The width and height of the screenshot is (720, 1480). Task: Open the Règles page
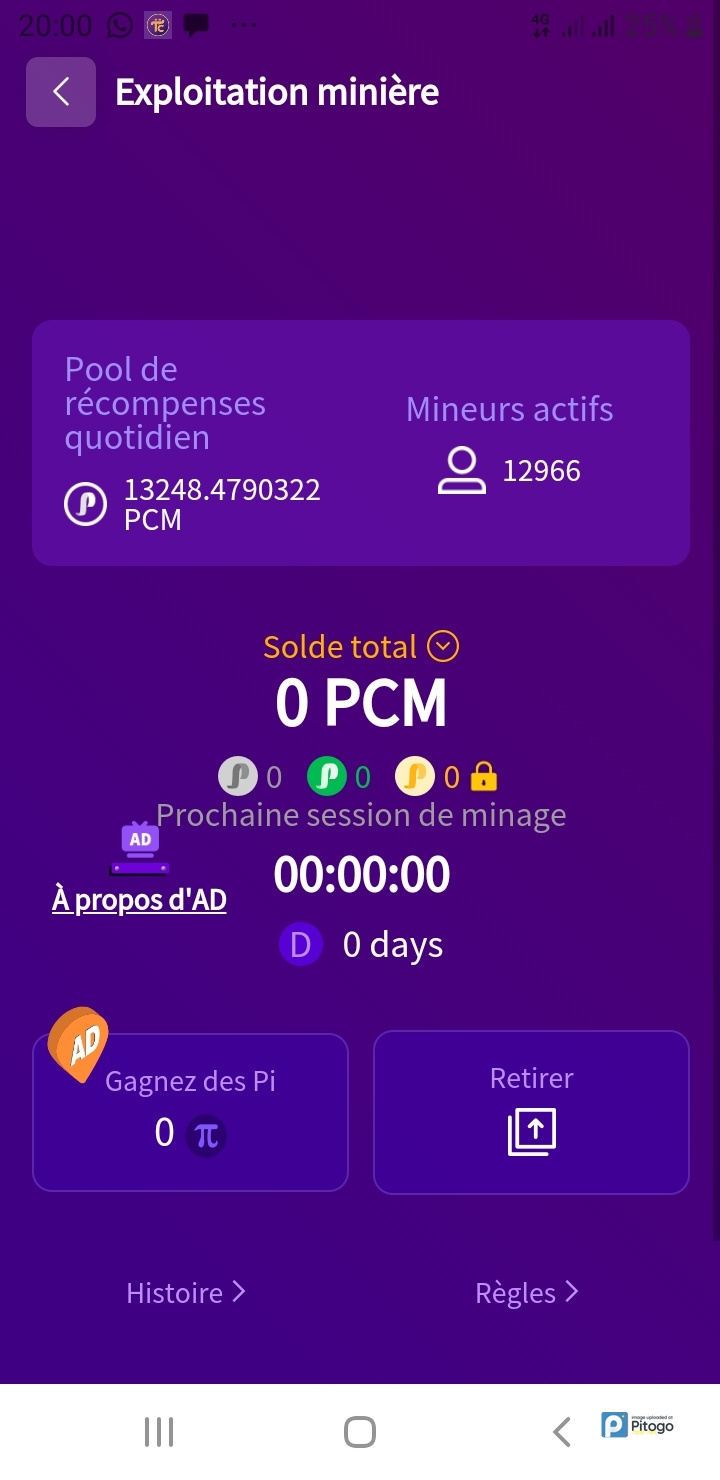point(527,1292)
